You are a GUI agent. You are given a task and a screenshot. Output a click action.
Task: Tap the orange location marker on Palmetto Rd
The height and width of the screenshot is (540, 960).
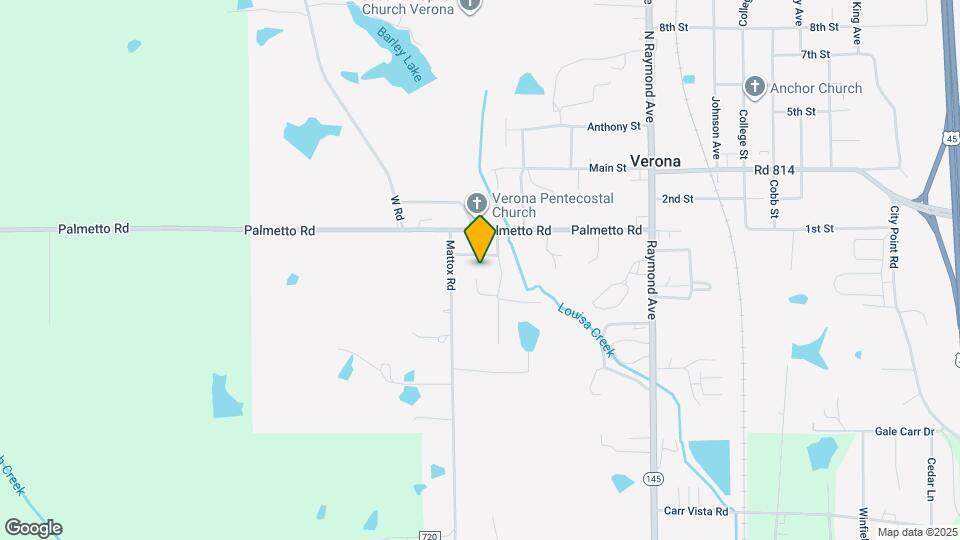481,239
